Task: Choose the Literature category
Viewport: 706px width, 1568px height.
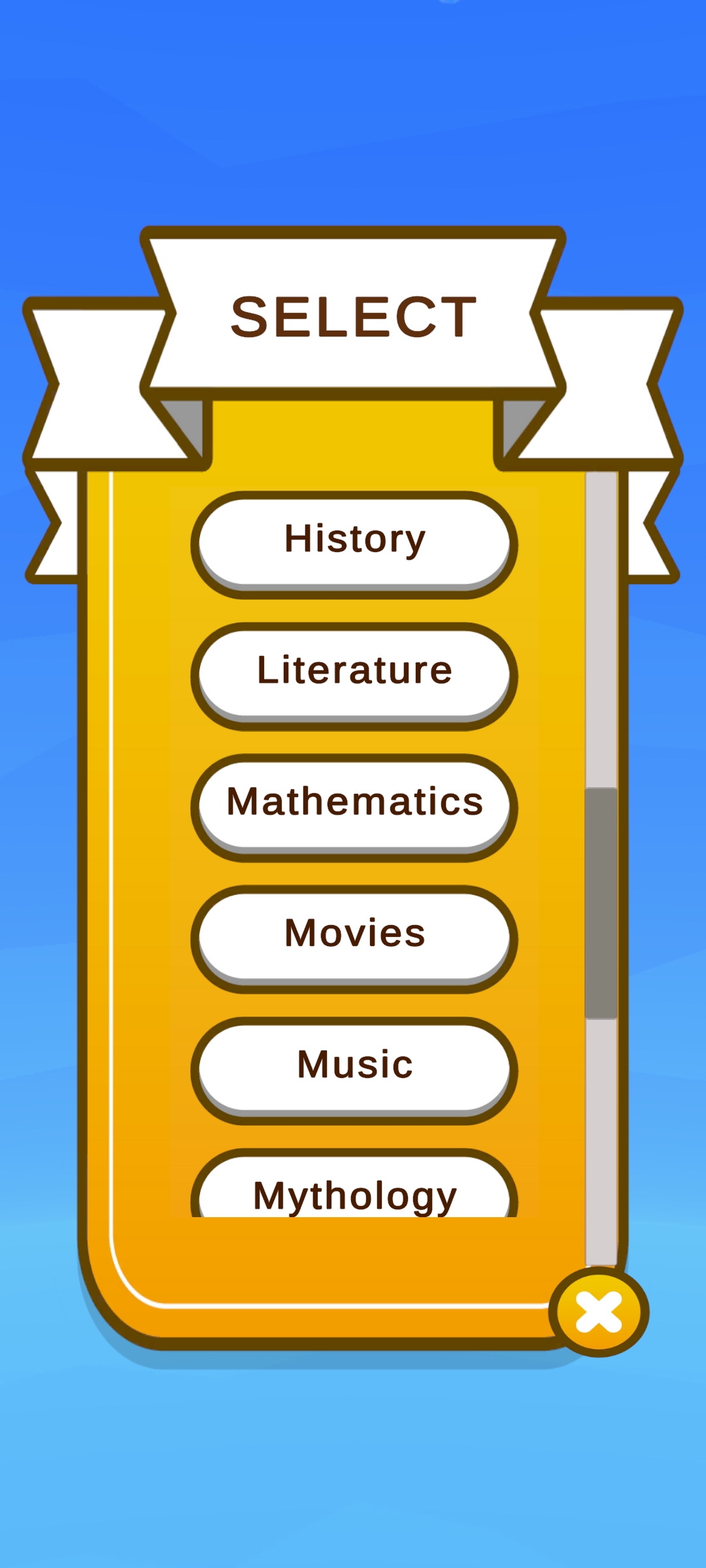Action: [x=354, y=676]
